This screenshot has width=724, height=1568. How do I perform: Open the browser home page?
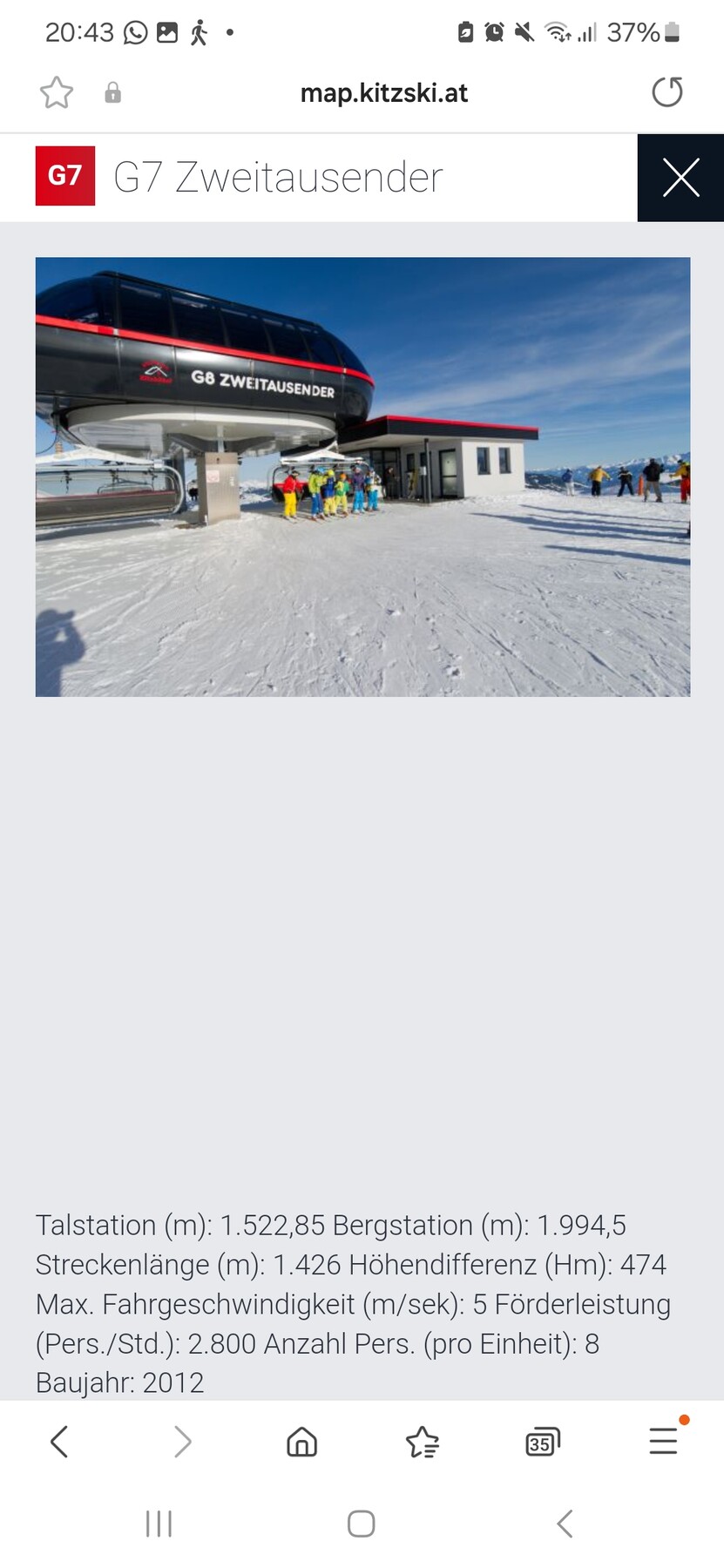point(301,1442)
